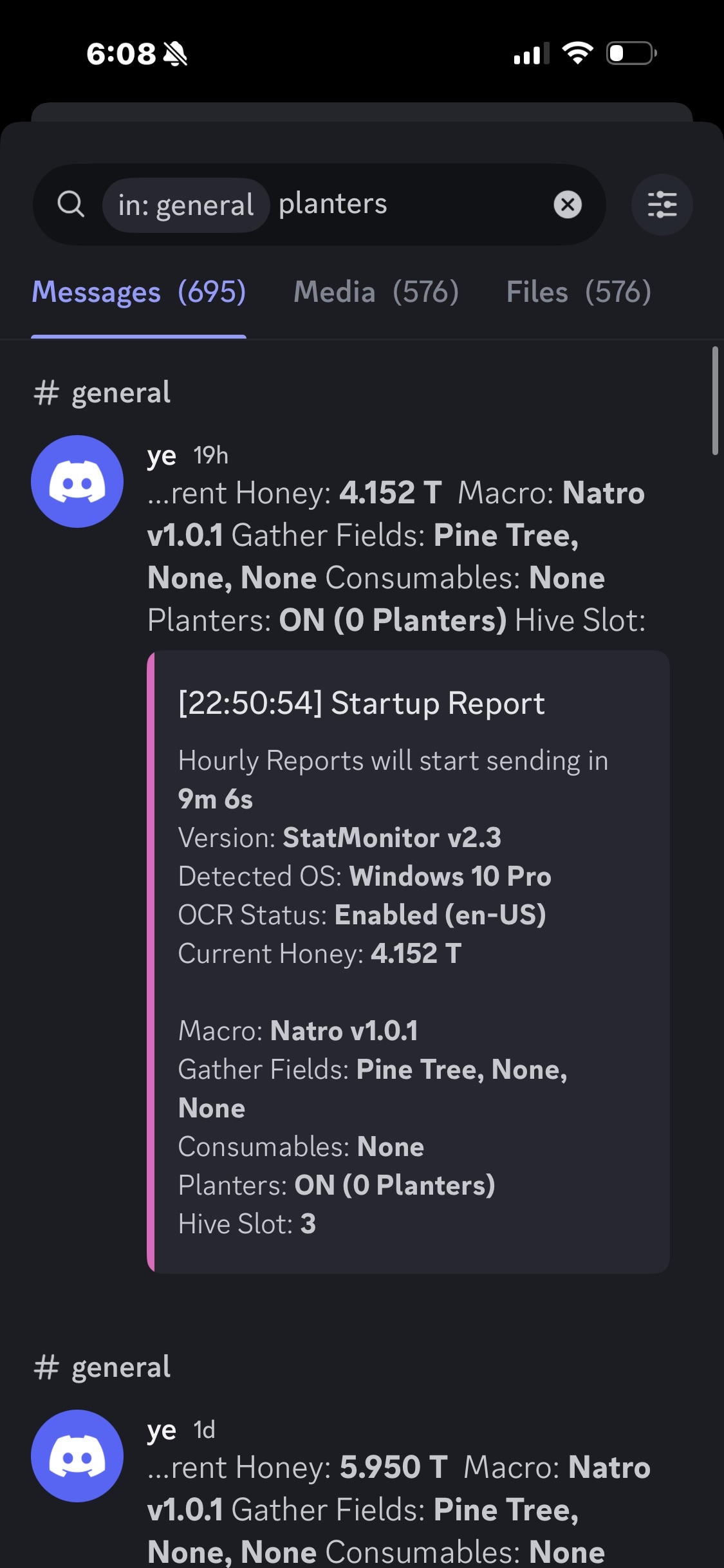Open ye's message from 19h ago
The image size is (724, 1568).
point(395,556)
